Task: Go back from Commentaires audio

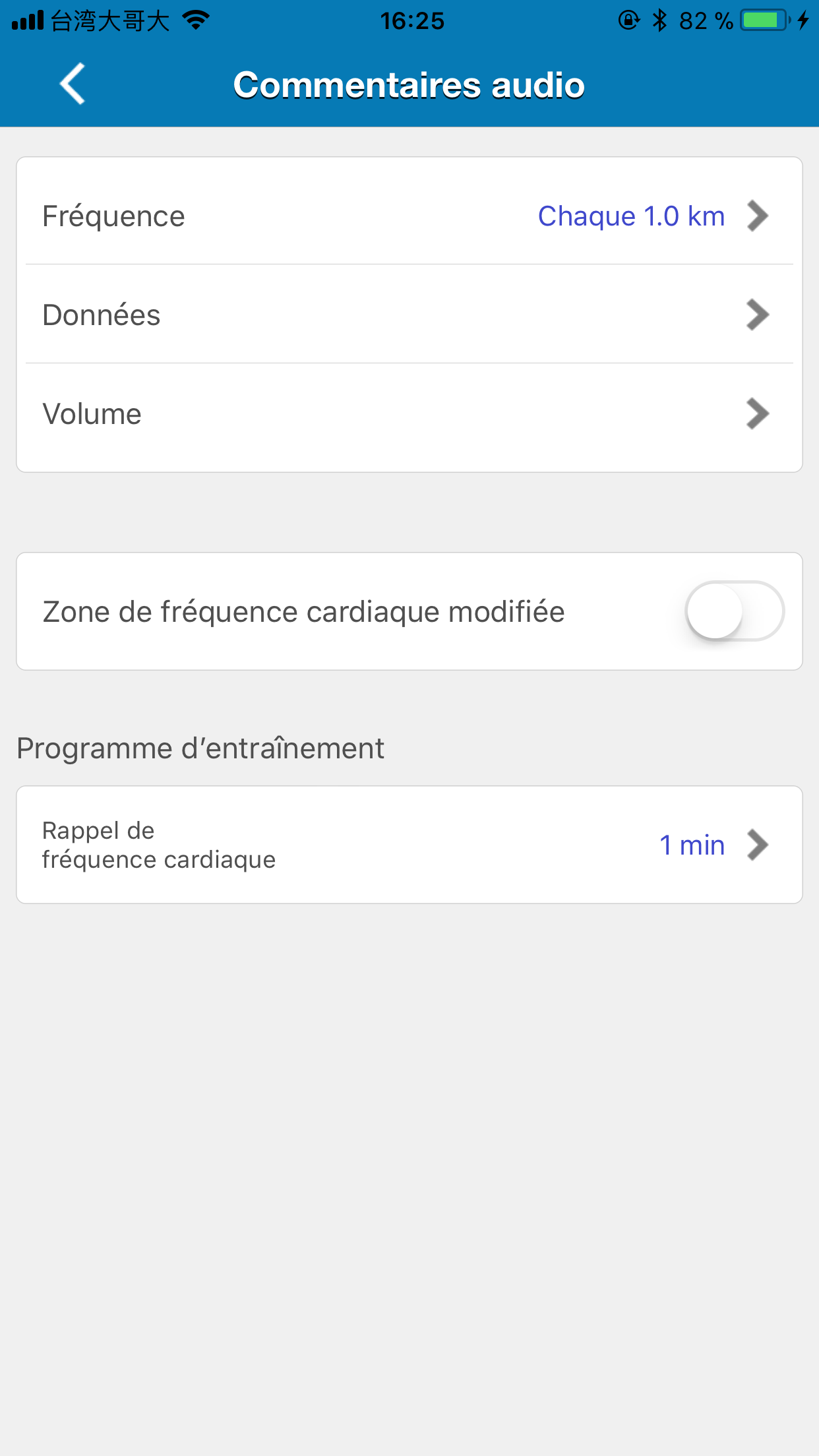Action: pyautogui.click(x=73, y=84)
